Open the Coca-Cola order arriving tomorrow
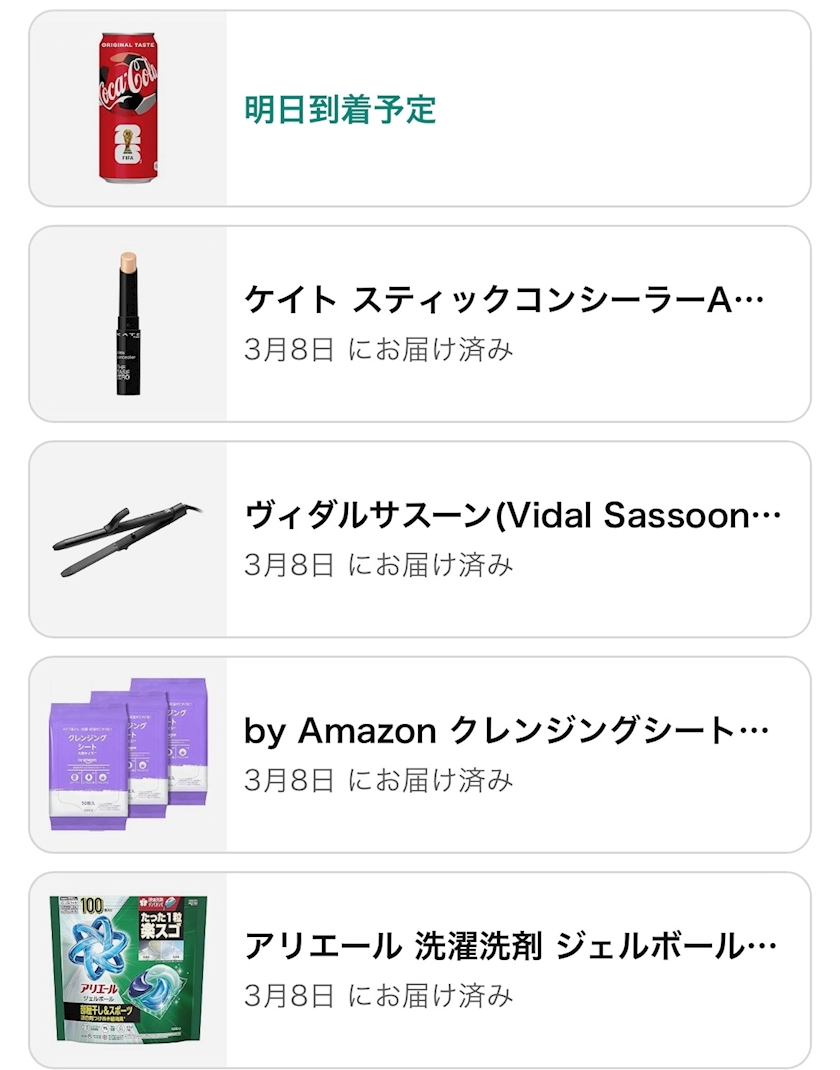Screen dimensions: 840x1070 click(x=420, y=109)
